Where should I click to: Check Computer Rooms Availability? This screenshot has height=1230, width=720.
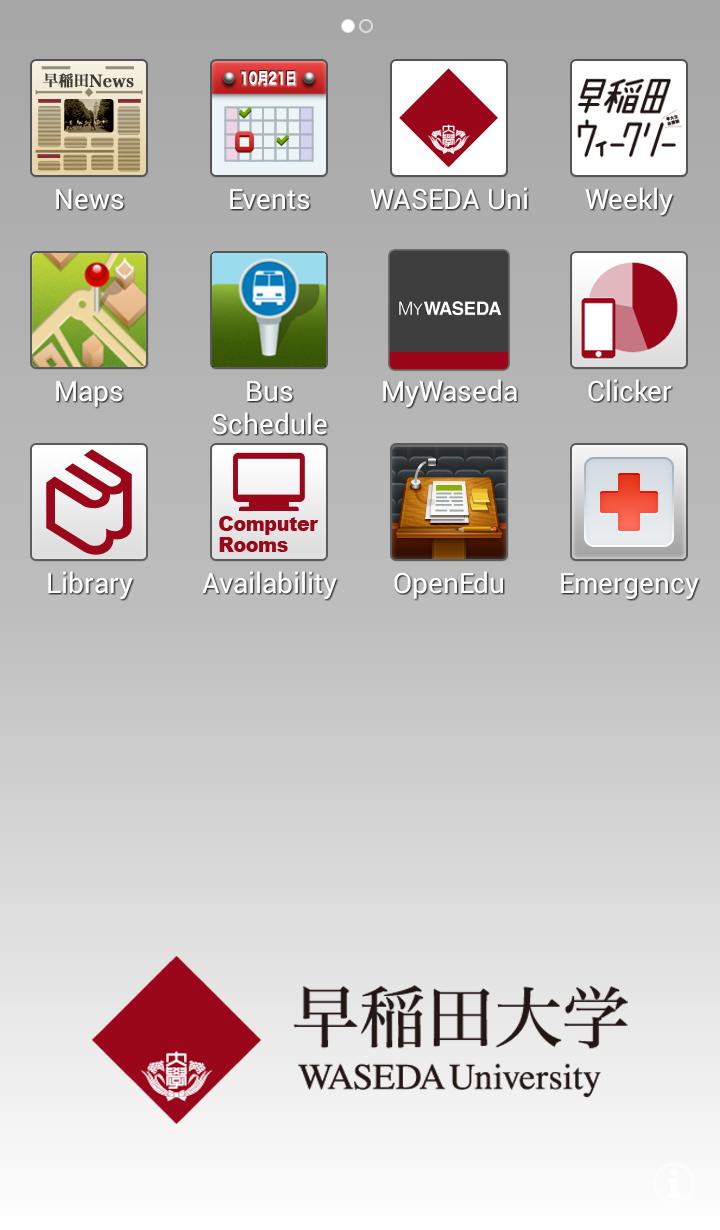pyautogui.click(x=268, y=502)
